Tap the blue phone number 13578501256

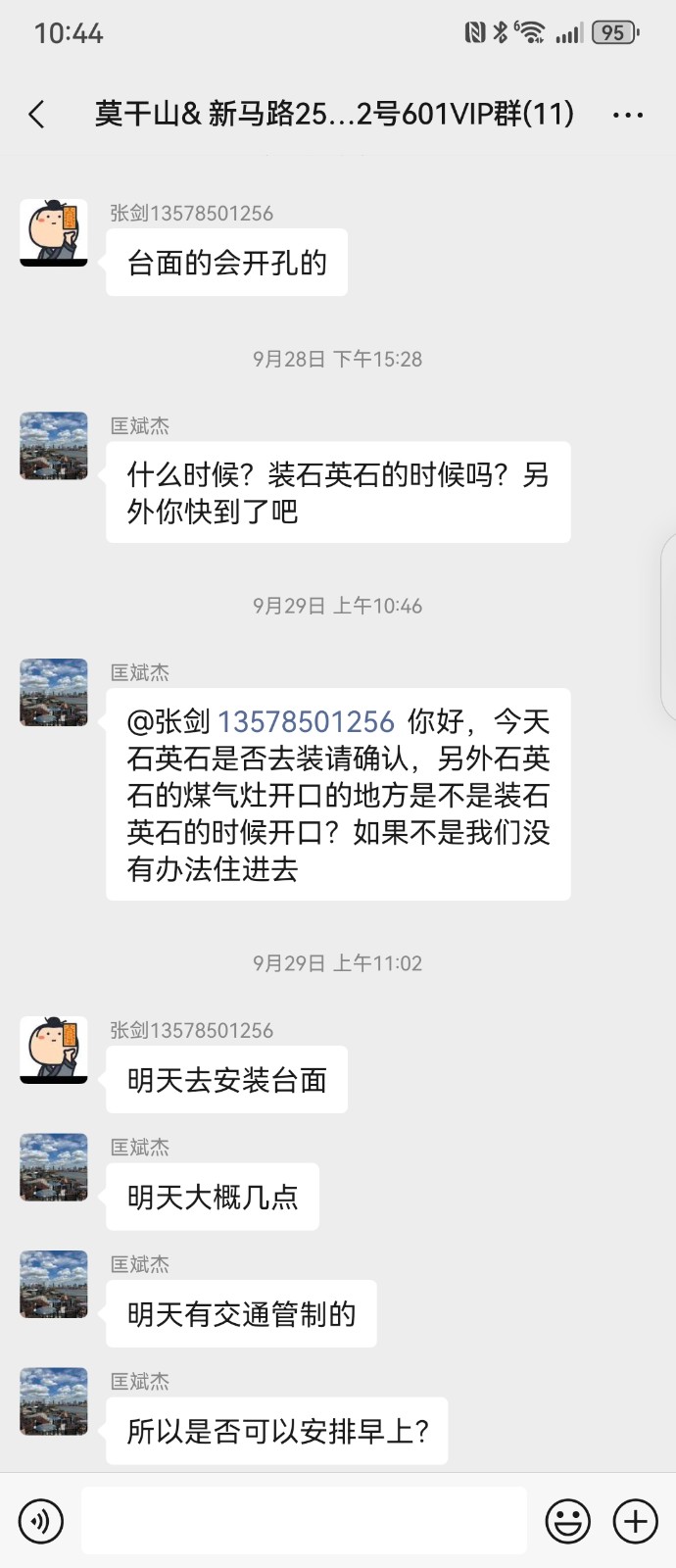click(x=306, y=722)
